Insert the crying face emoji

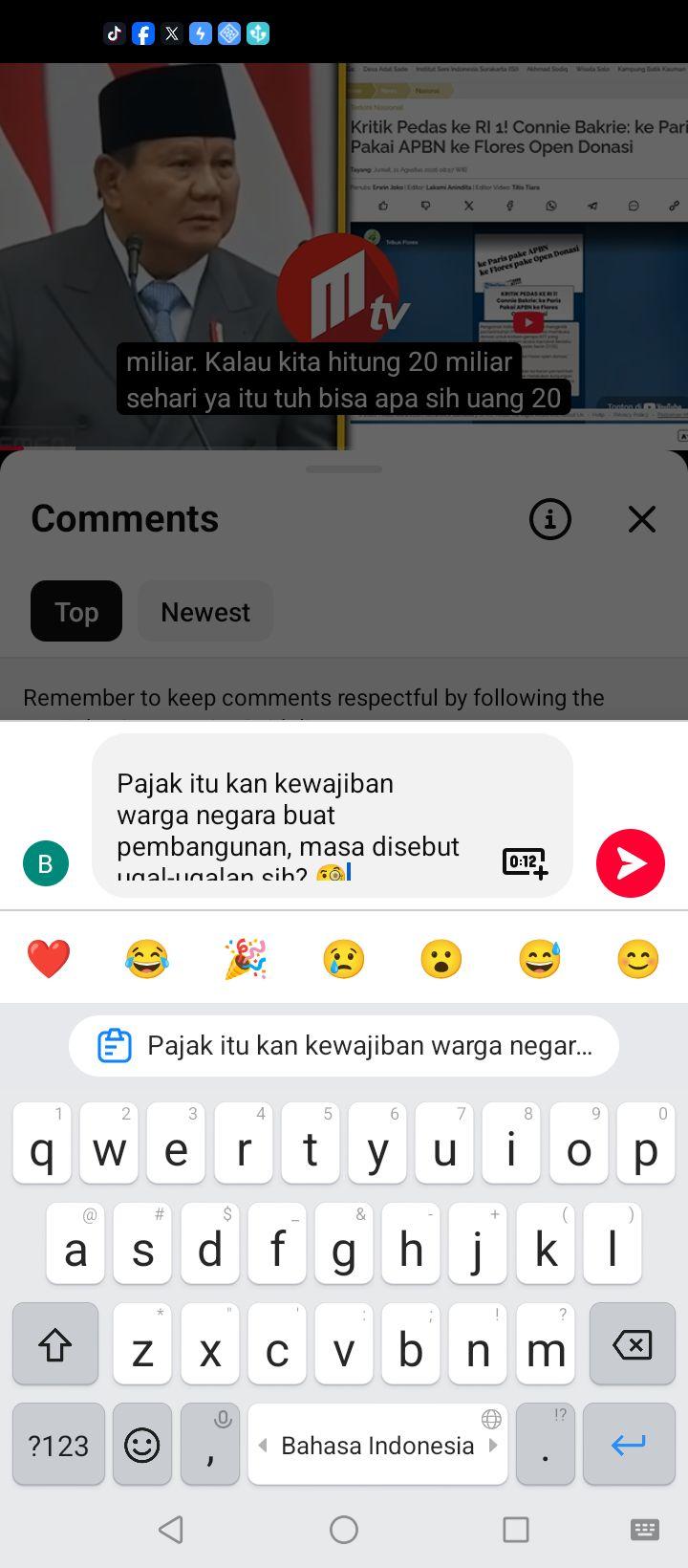[344, 959]
